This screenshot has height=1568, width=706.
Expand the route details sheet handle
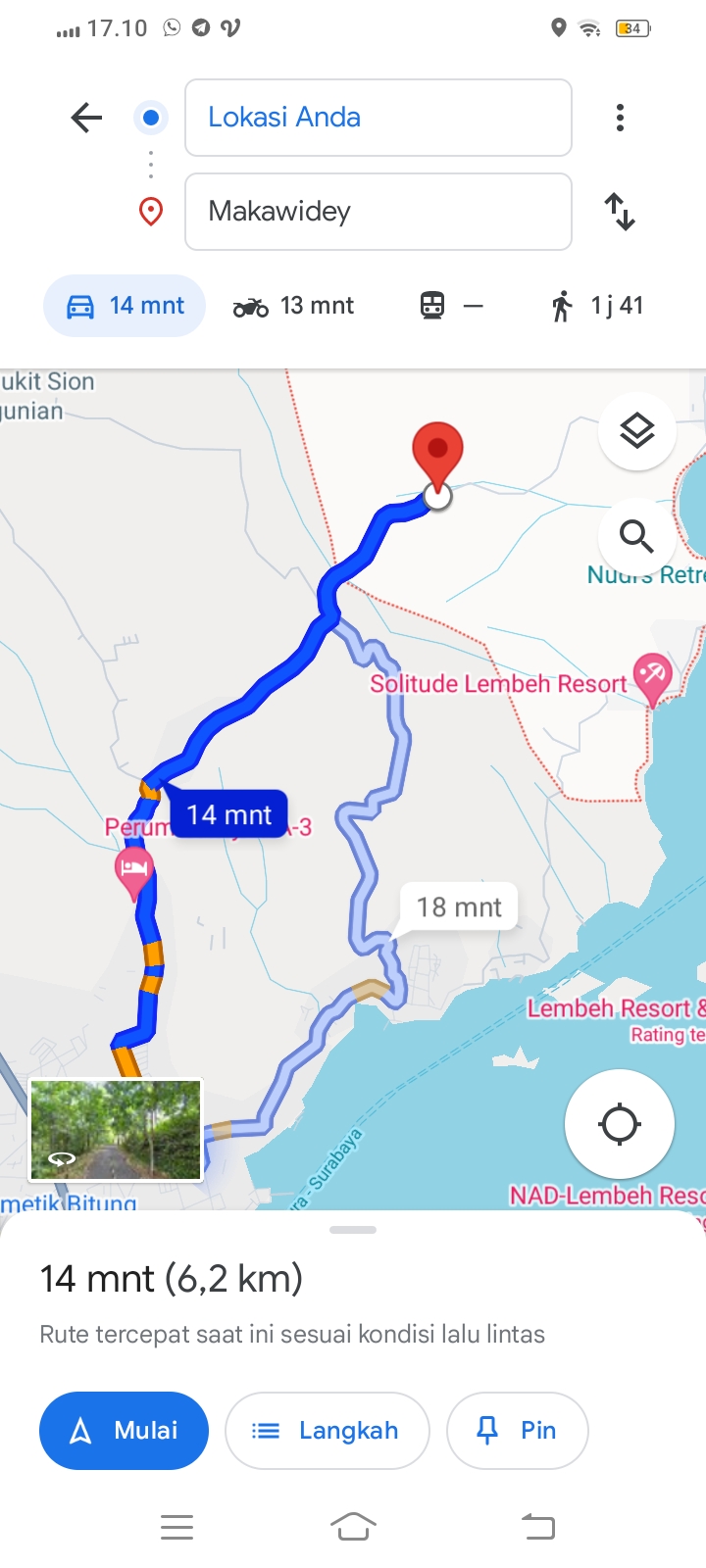coord(353,1230)
